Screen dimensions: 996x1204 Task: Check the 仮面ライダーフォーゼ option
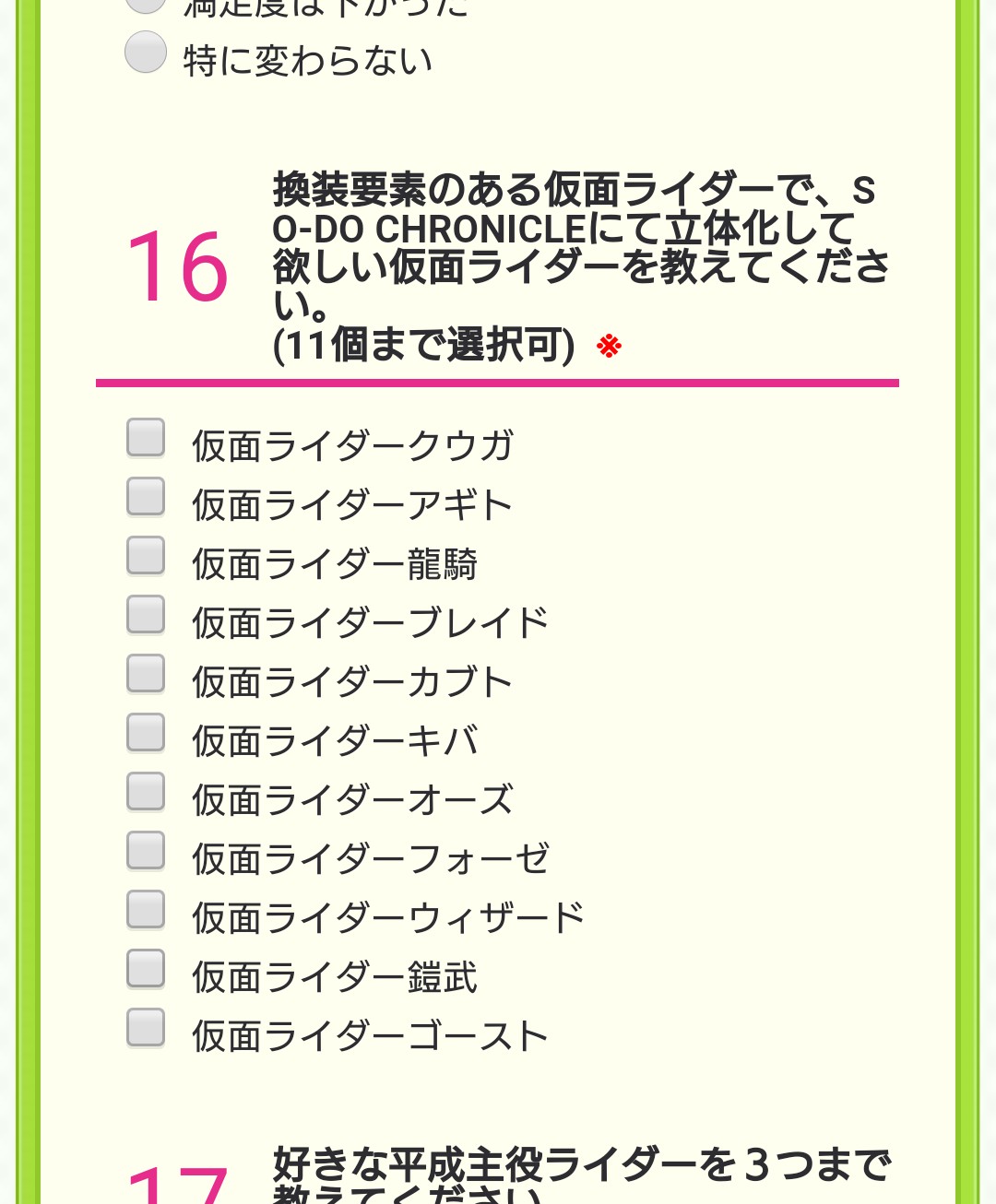click(x=146, y=851)
